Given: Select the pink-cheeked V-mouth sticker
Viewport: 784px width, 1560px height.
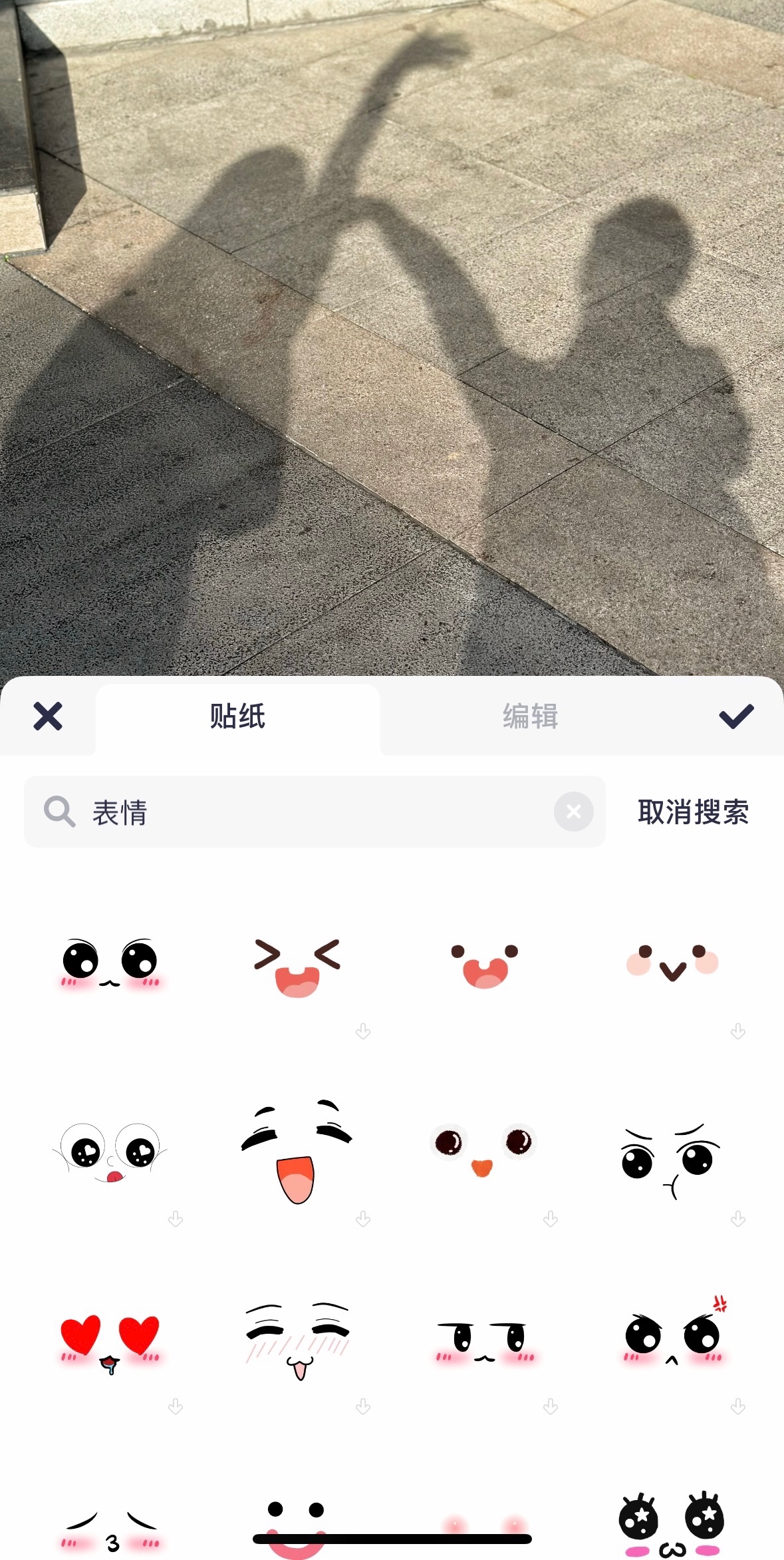Looking at the screenshot, I should click(672, 963).
